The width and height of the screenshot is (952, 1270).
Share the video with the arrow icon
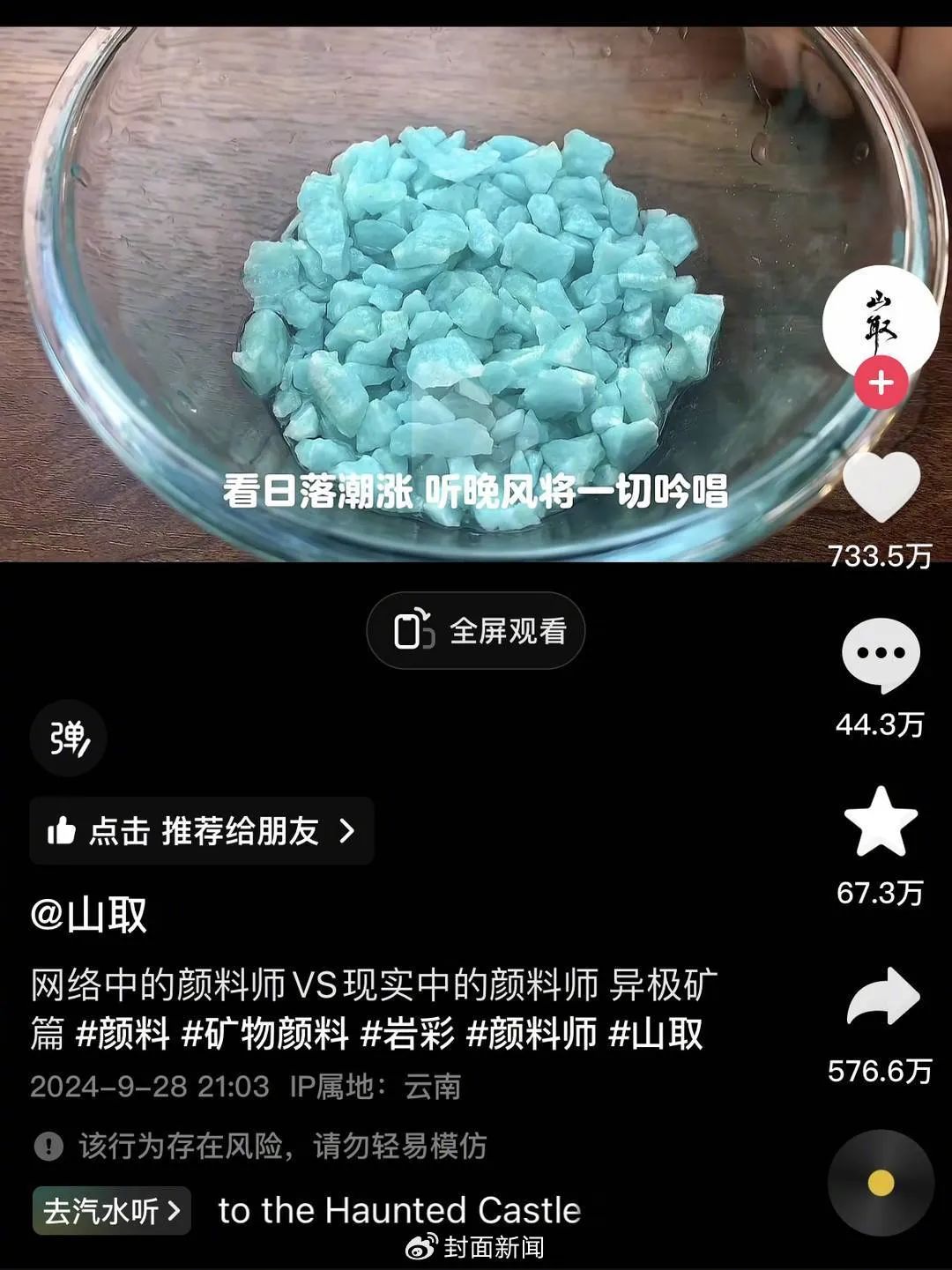tap(882, 997)
